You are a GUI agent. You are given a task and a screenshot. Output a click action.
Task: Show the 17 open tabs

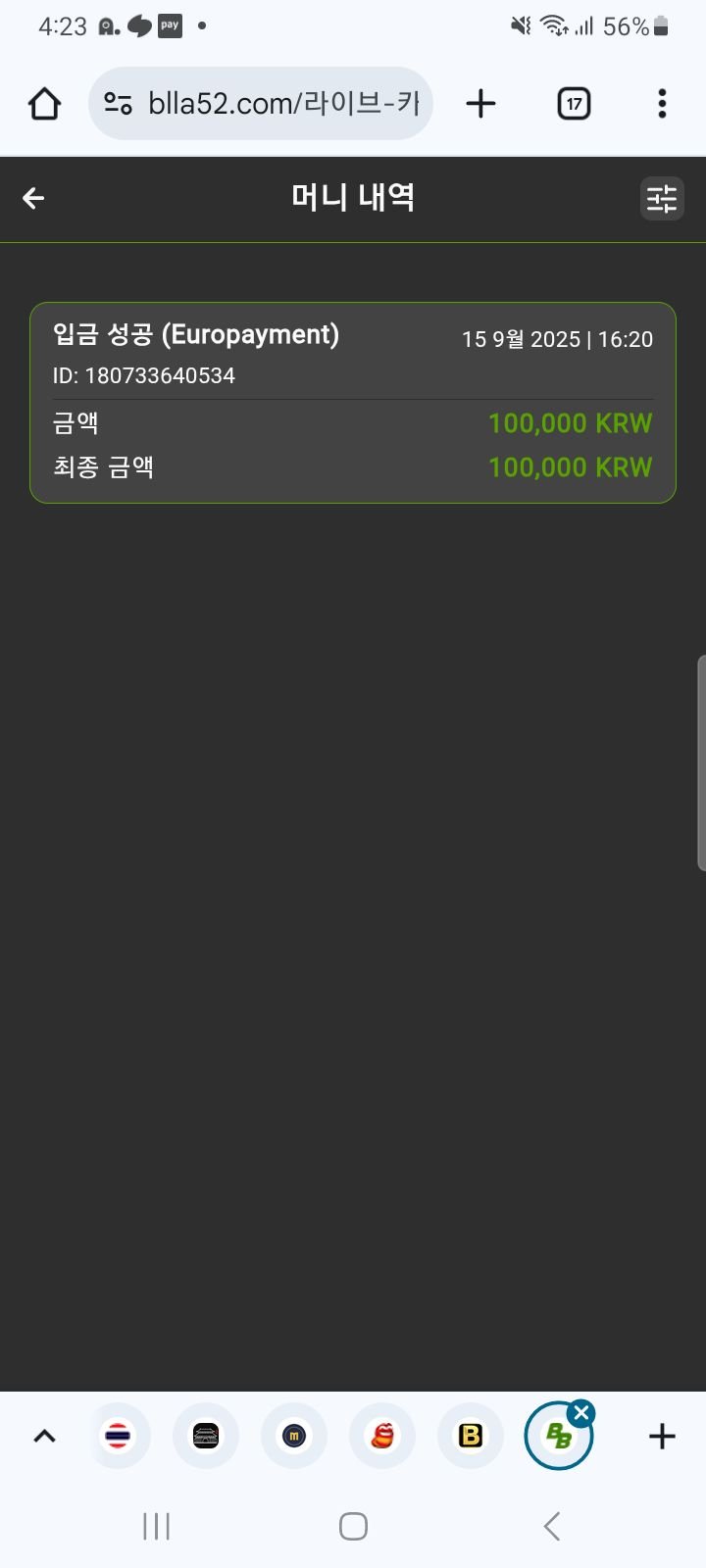point(574,104)
